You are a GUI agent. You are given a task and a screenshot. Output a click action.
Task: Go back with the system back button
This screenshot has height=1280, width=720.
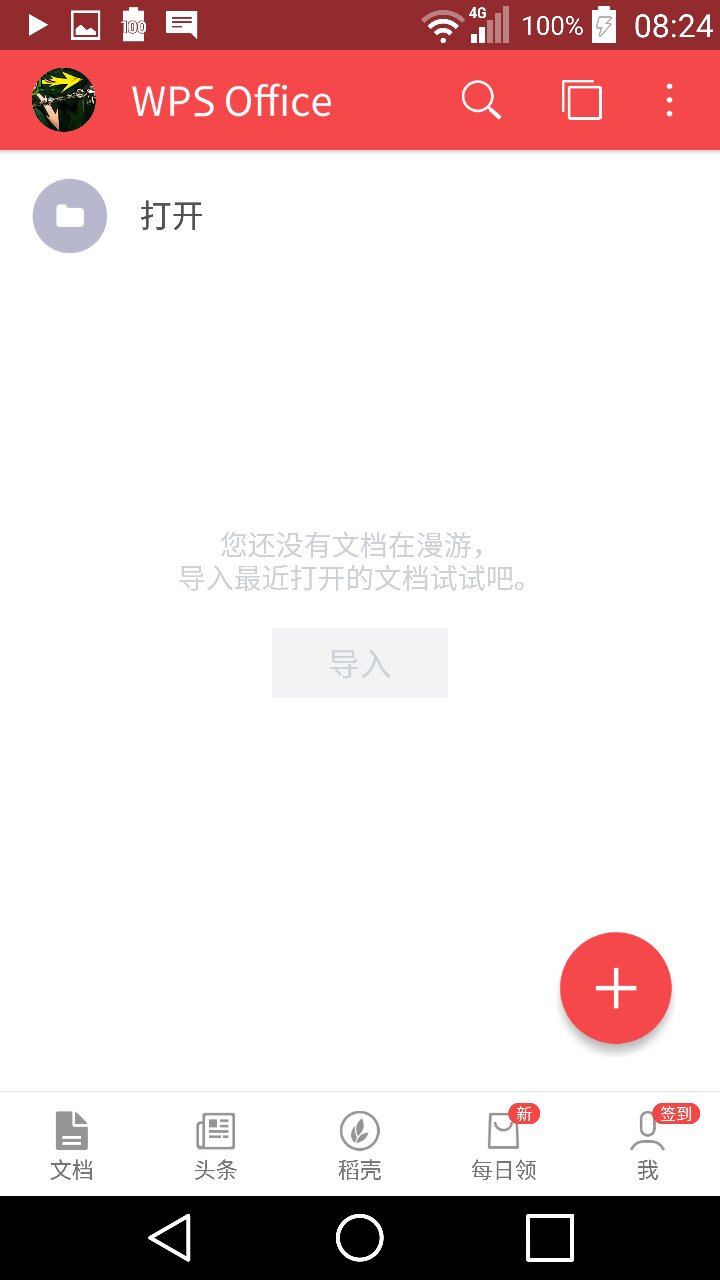(170, 1238)
